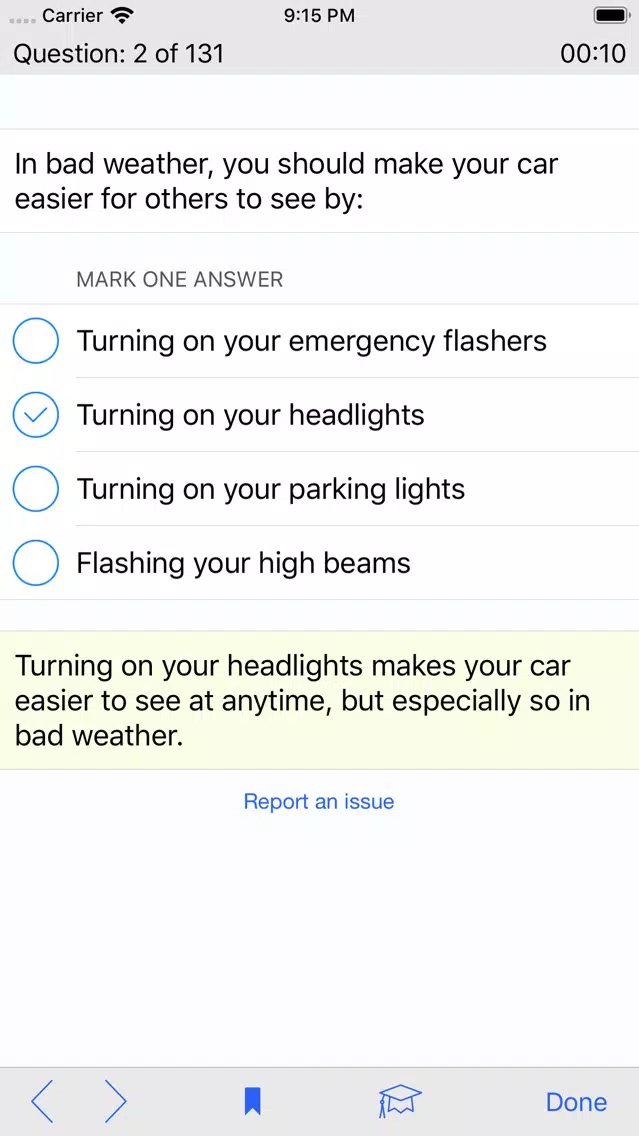Go to the previous question arrow

[42, 1101]
